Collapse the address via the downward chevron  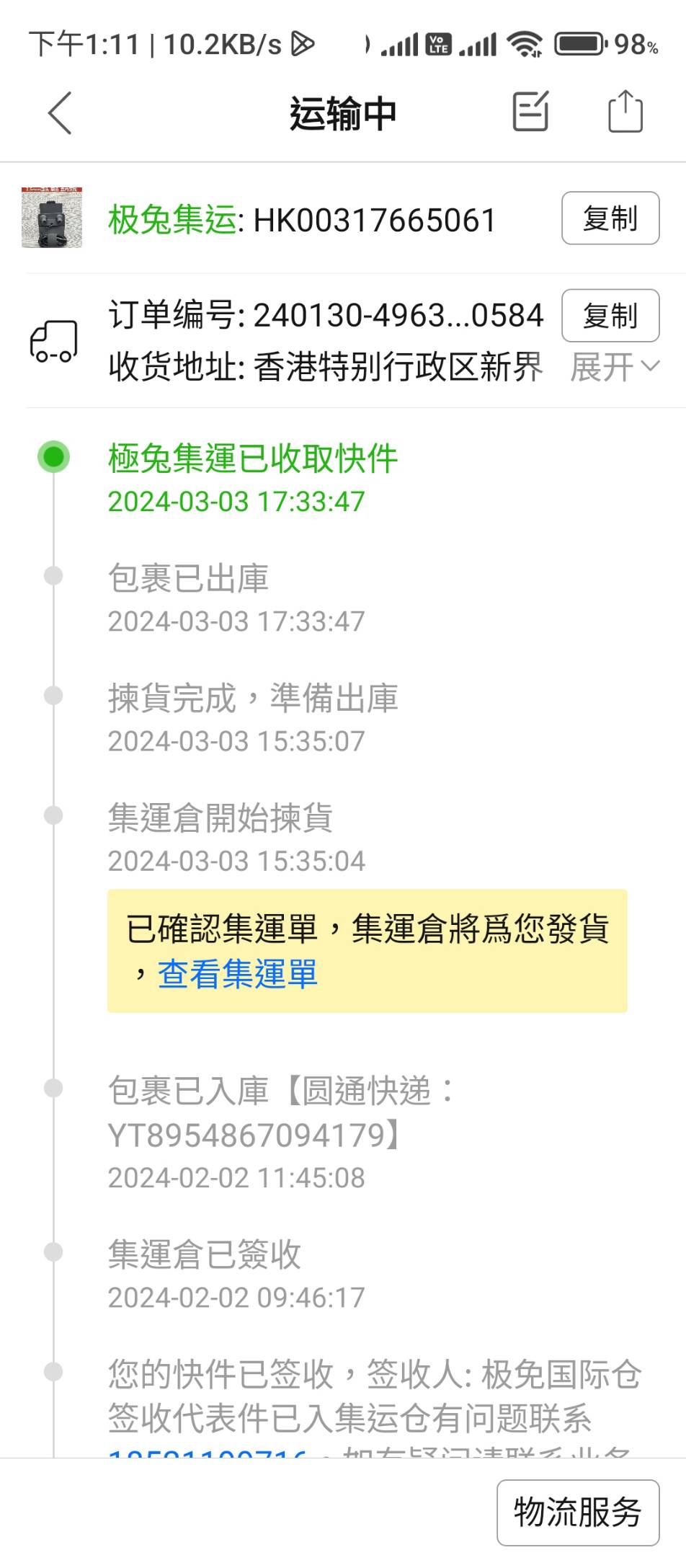651,367
